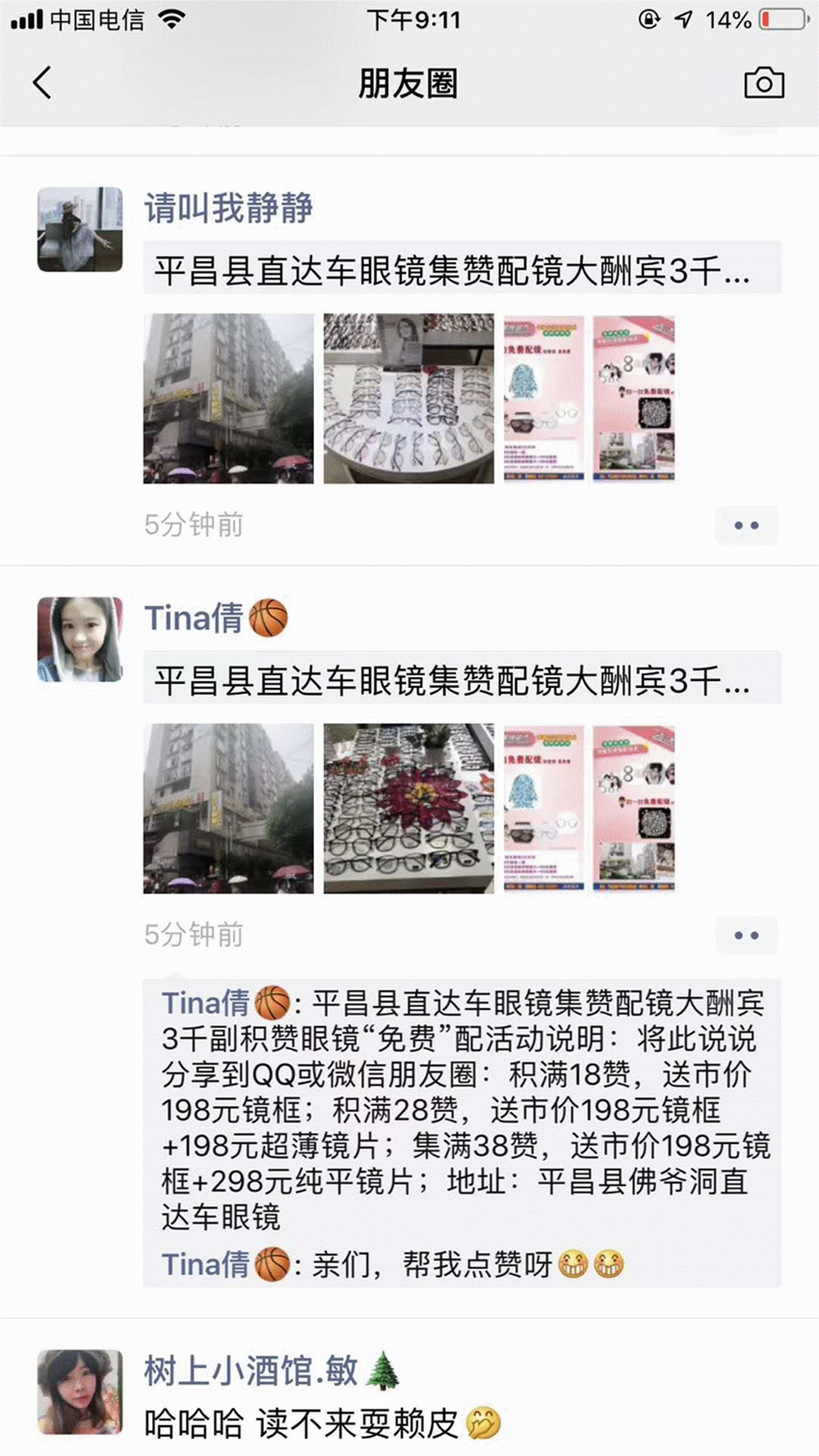Open 树上小酒馆.敏's profile avatar
The width and height of the screenshot is (819, 1456).
tap(80, 1391)
